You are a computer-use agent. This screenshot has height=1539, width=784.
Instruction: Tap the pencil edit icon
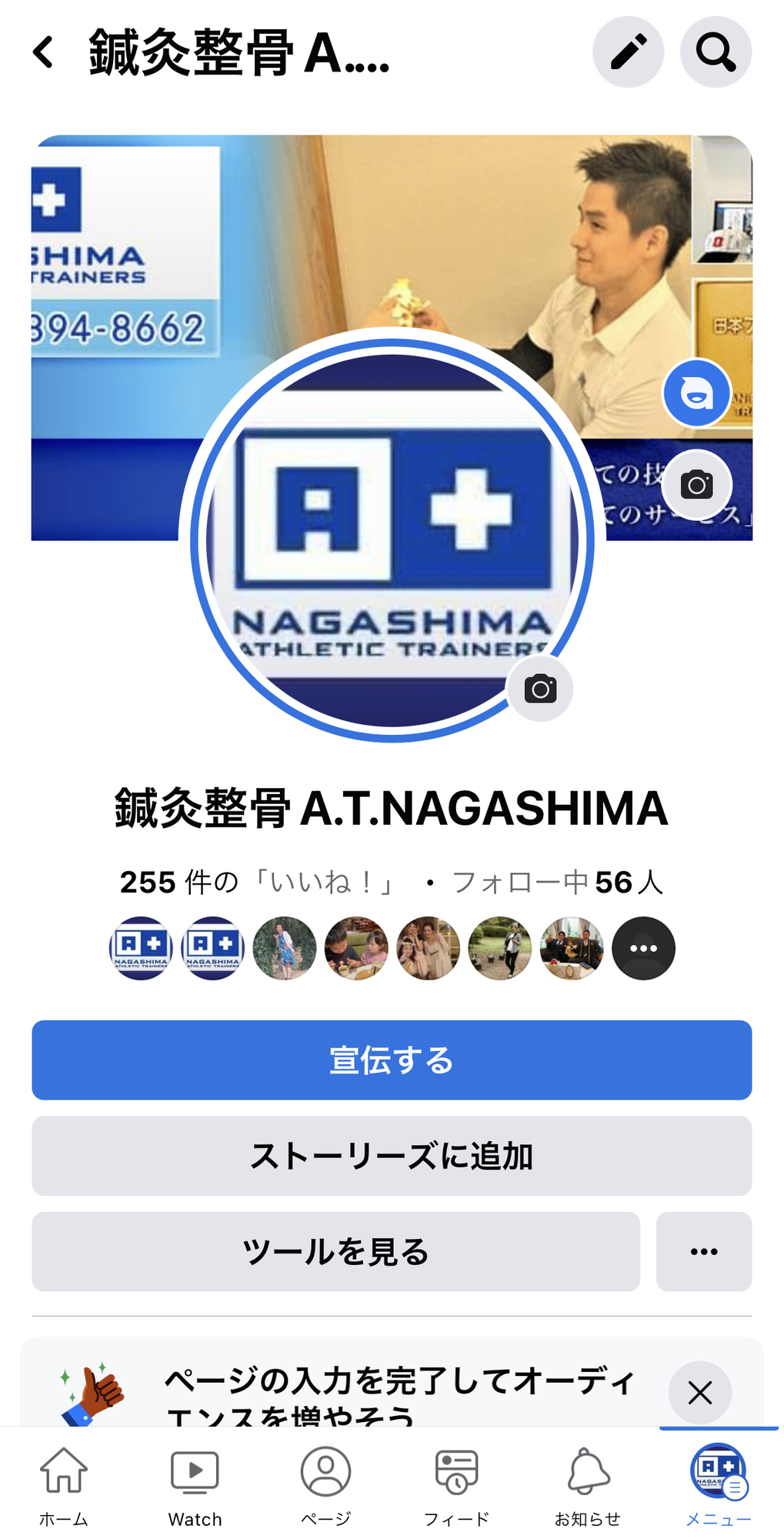[628, 52]
